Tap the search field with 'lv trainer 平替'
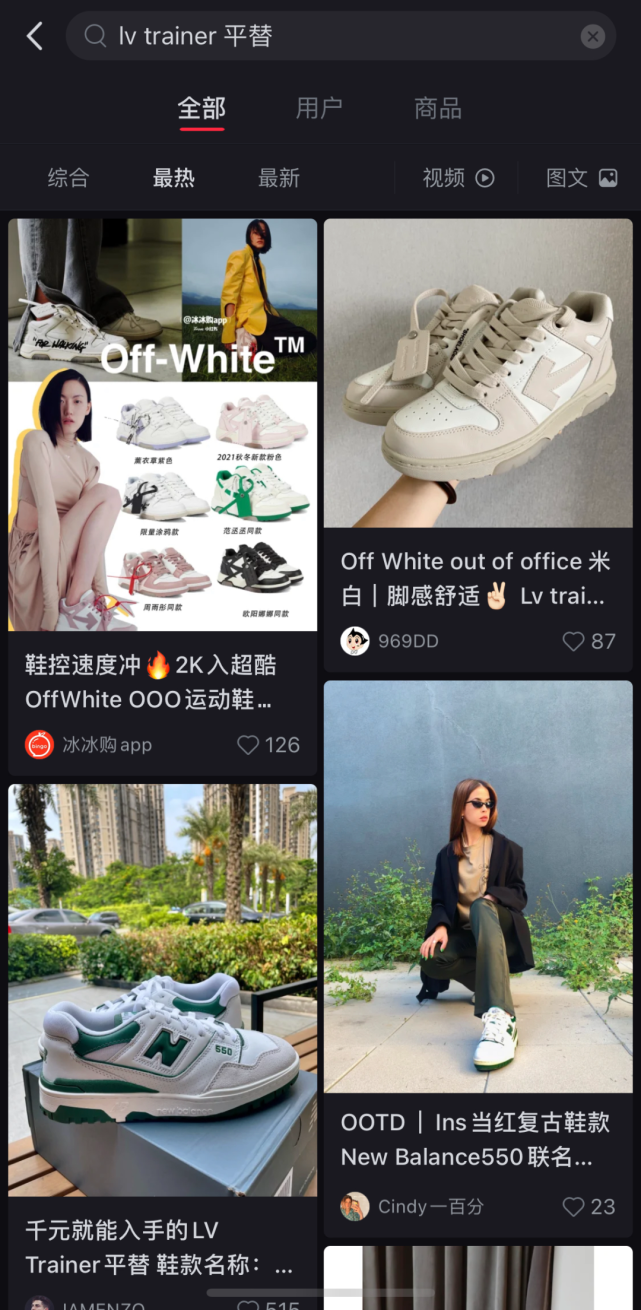The height and width of the screenshot is (1310, 641). pyautogui.click(x=330, y=37)
